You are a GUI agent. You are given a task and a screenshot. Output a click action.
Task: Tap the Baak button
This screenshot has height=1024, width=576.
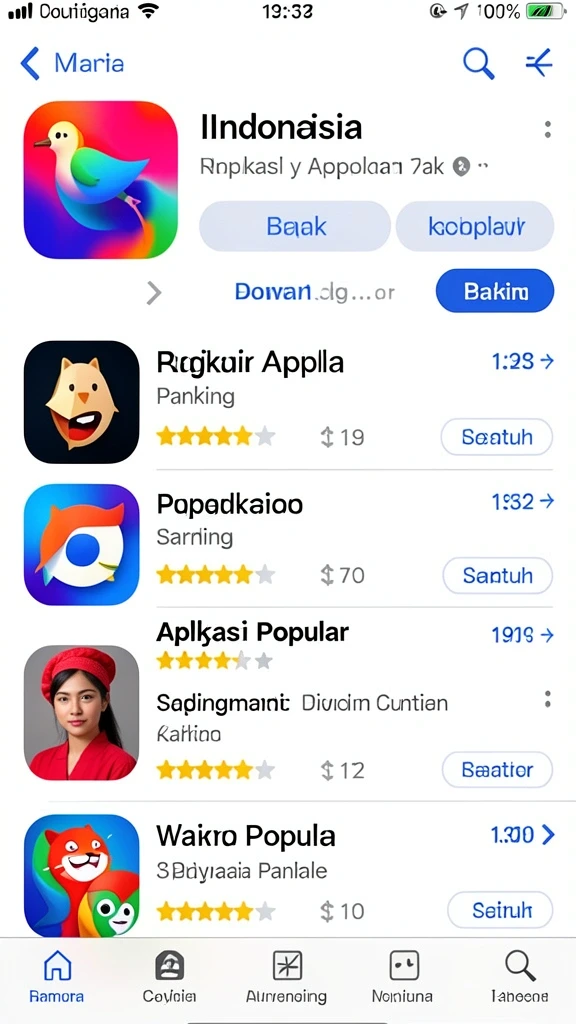[x=295, y=227]
